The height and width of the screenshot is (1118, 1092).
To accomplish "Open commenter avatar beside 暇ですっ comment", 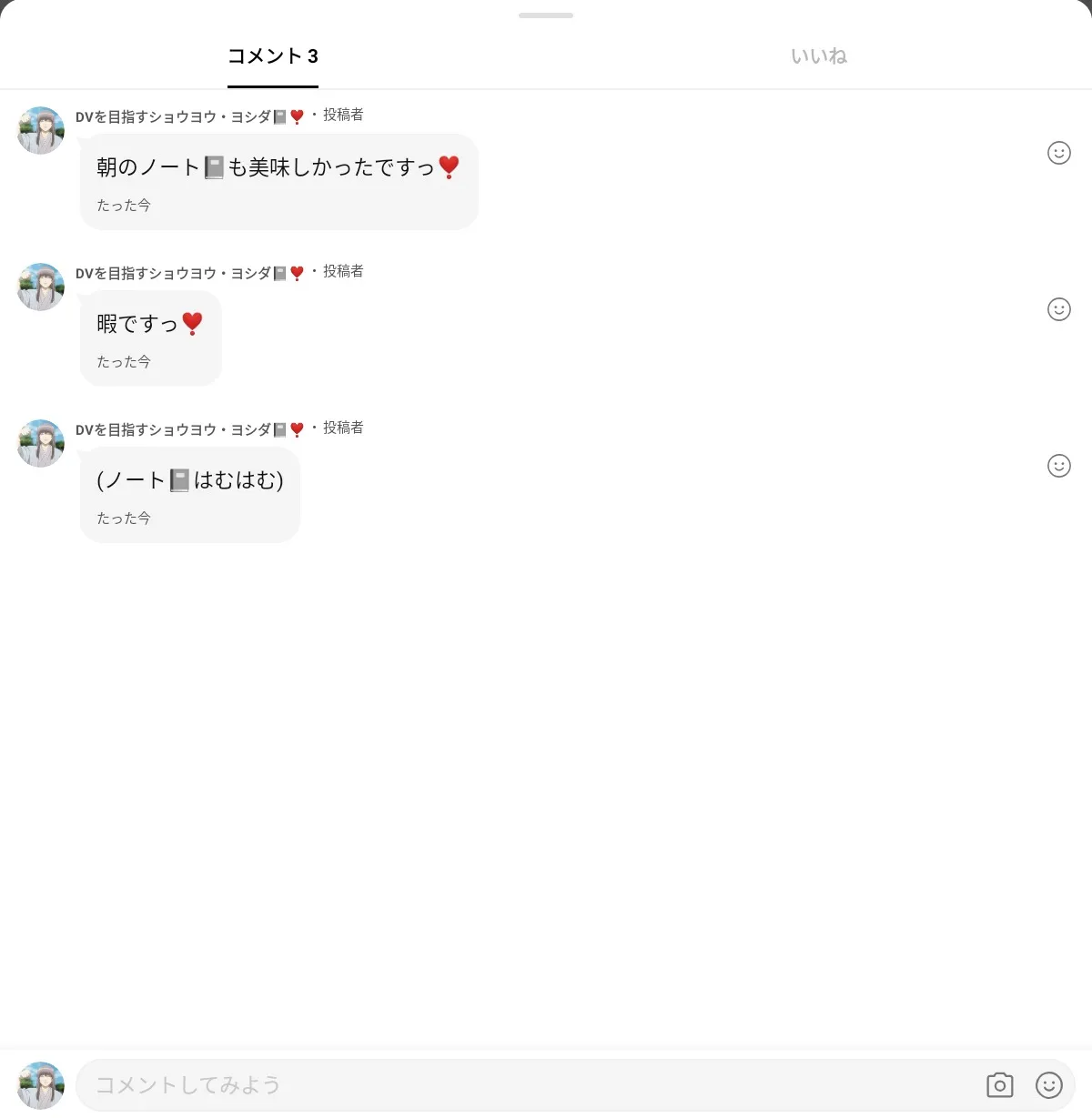I will pos(41,287).
